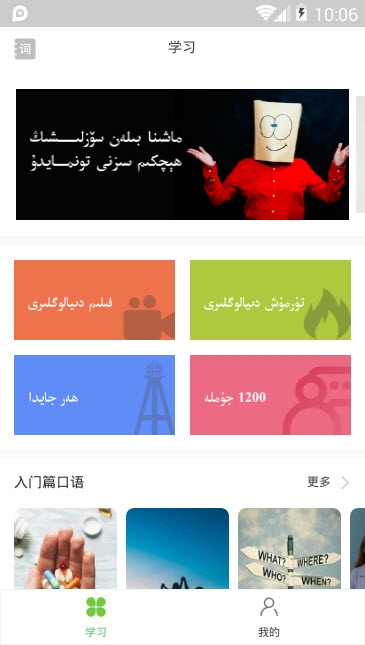
Task: Open the WHAT WHERE signpost lesson
Action: 289,548
